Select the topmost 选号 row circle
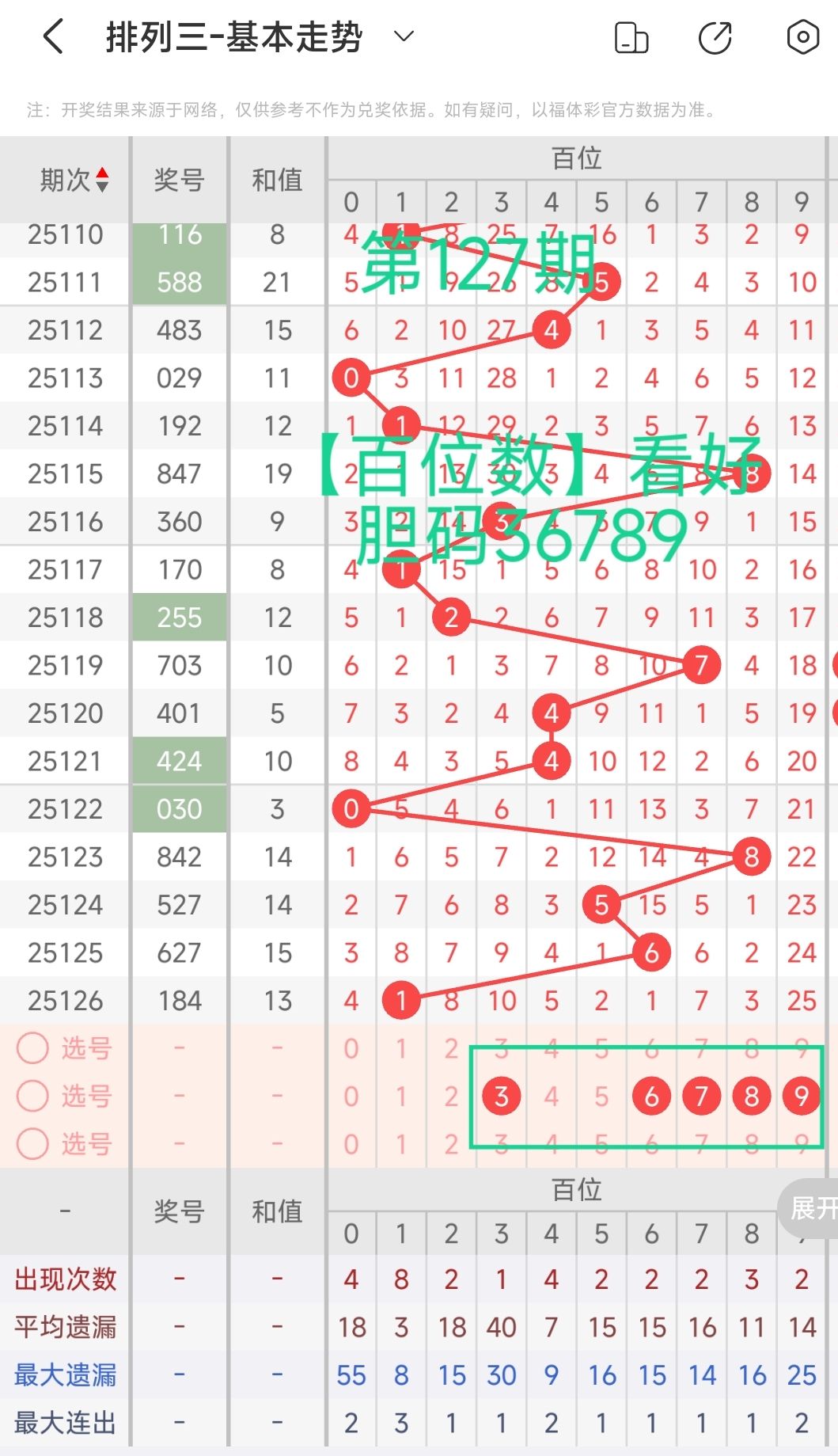Screen dimensions: 838x1456 [33, 1048]
